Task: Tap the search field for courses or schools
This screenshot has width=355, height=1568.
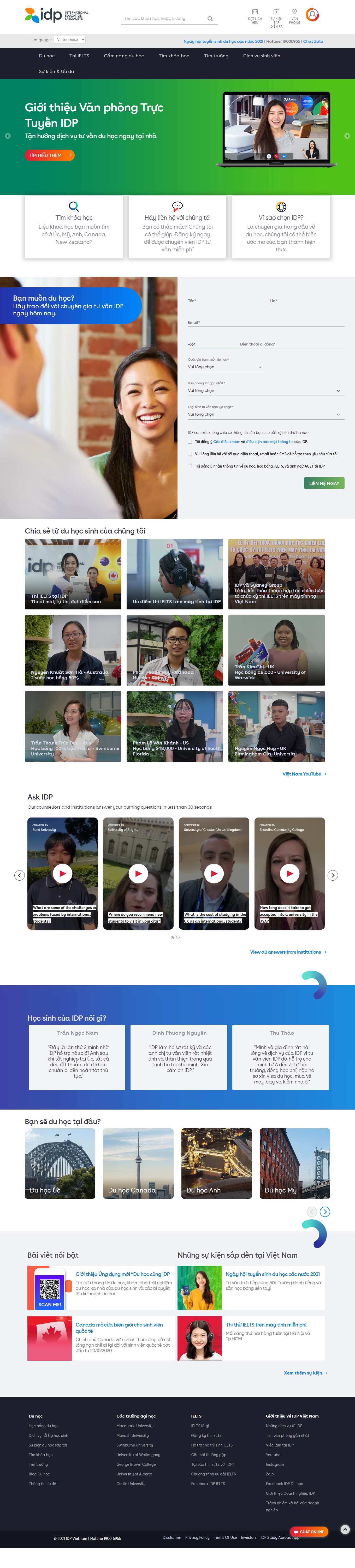Action: tap(164, 19)
